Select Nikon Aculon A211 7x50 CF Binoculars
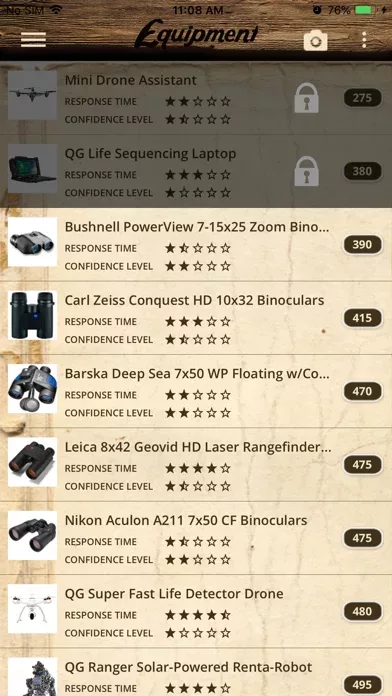Screen dimensions: 392x696 (196, 538)
